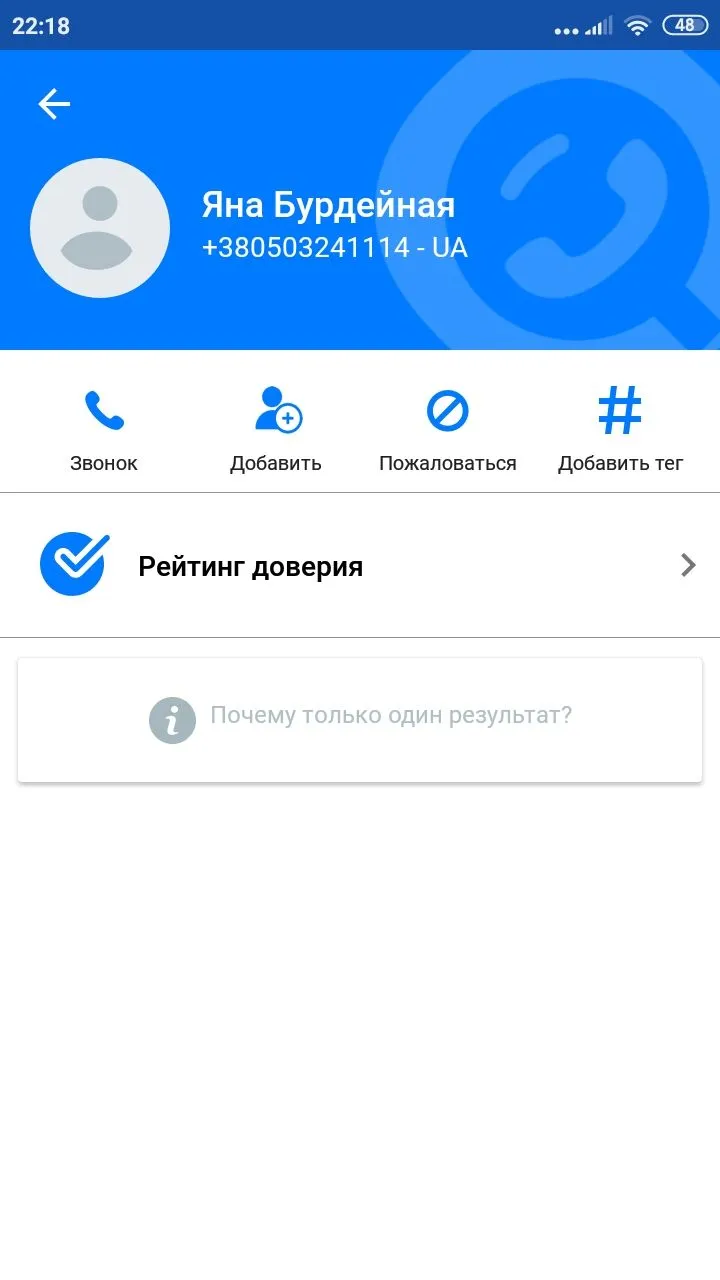720x1280 pixels.
Task: Open Почему только один результат? info card
Action: coord(360,718)
